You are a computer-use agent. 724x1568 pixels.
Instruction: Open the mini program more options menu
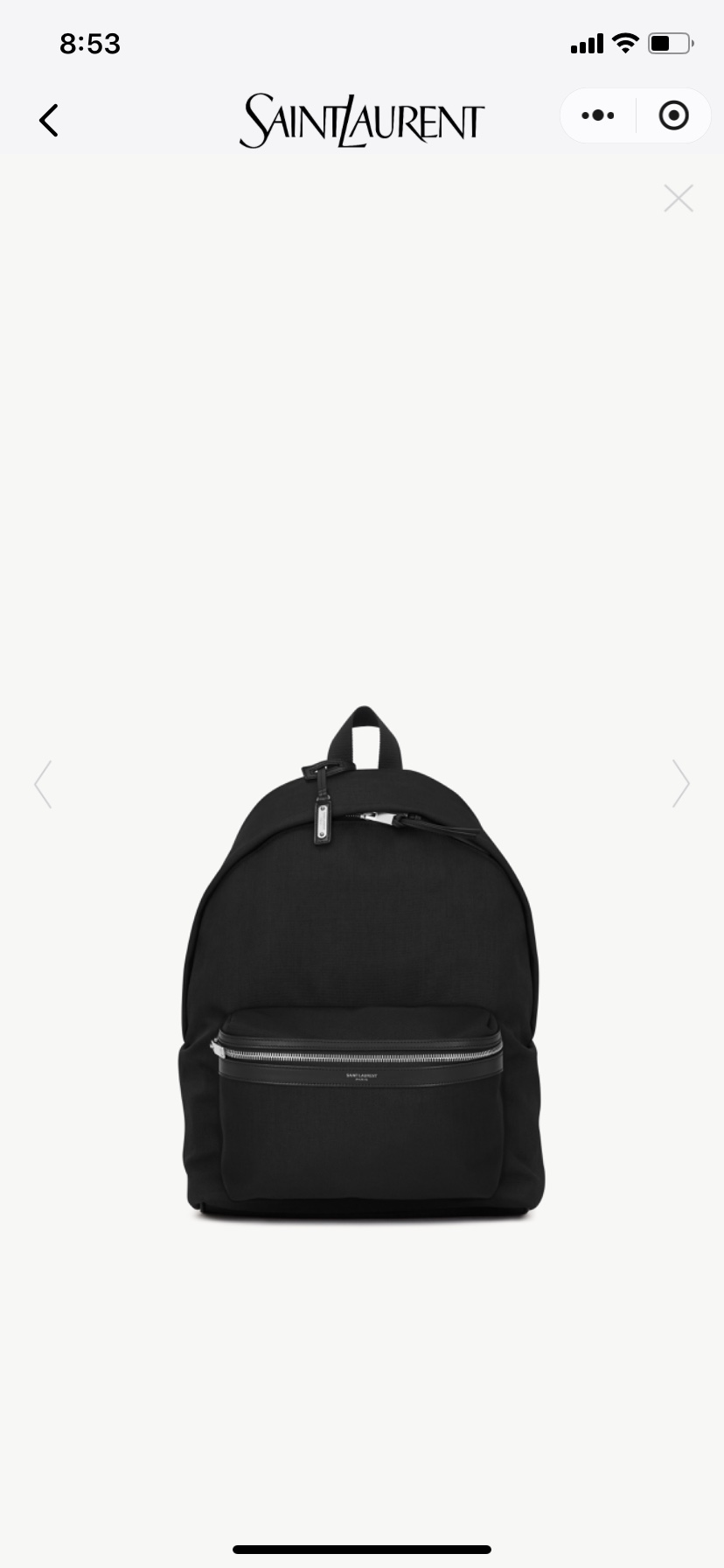[x=598, y=115]
